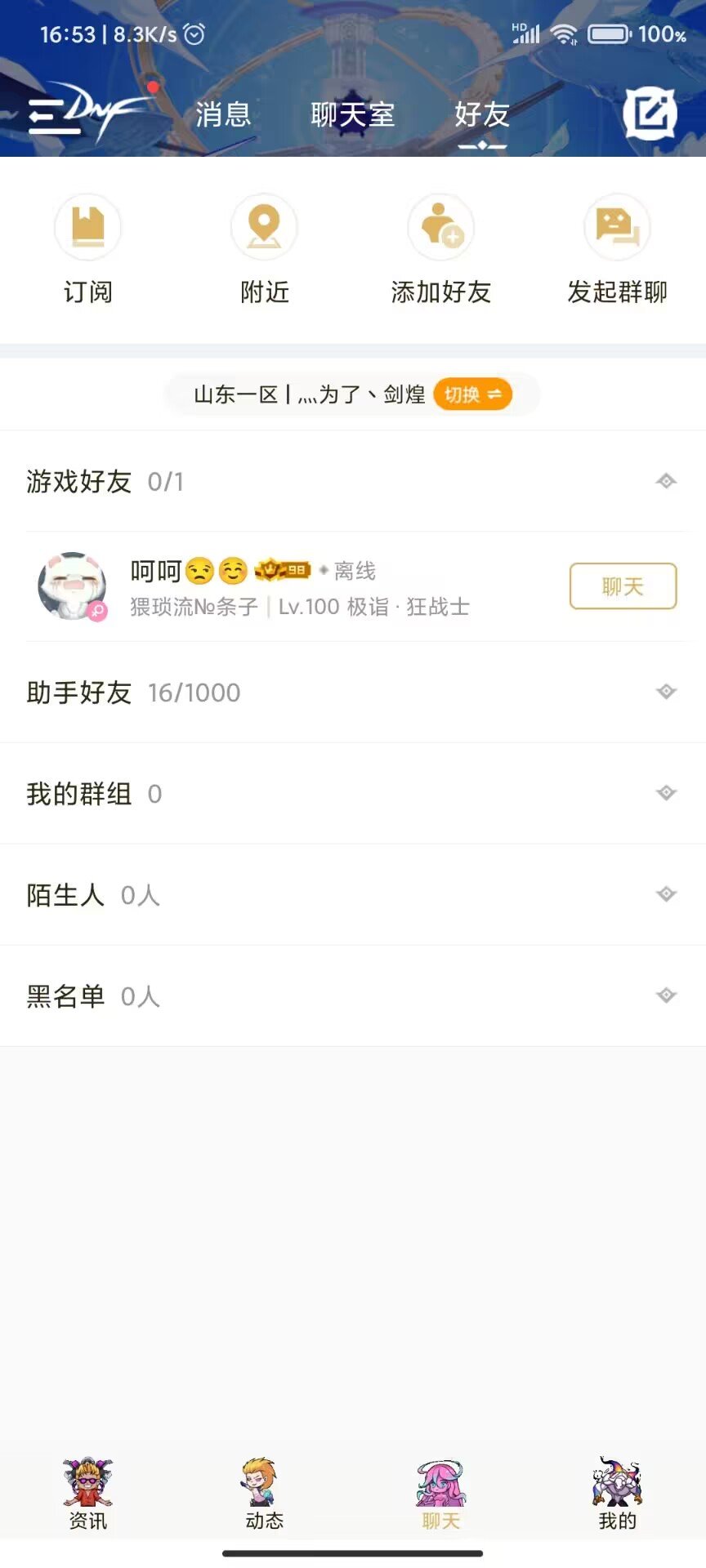Open the 订阅 (Subscribe) icon
The image size is (706, 1568).
coord(87,227)
